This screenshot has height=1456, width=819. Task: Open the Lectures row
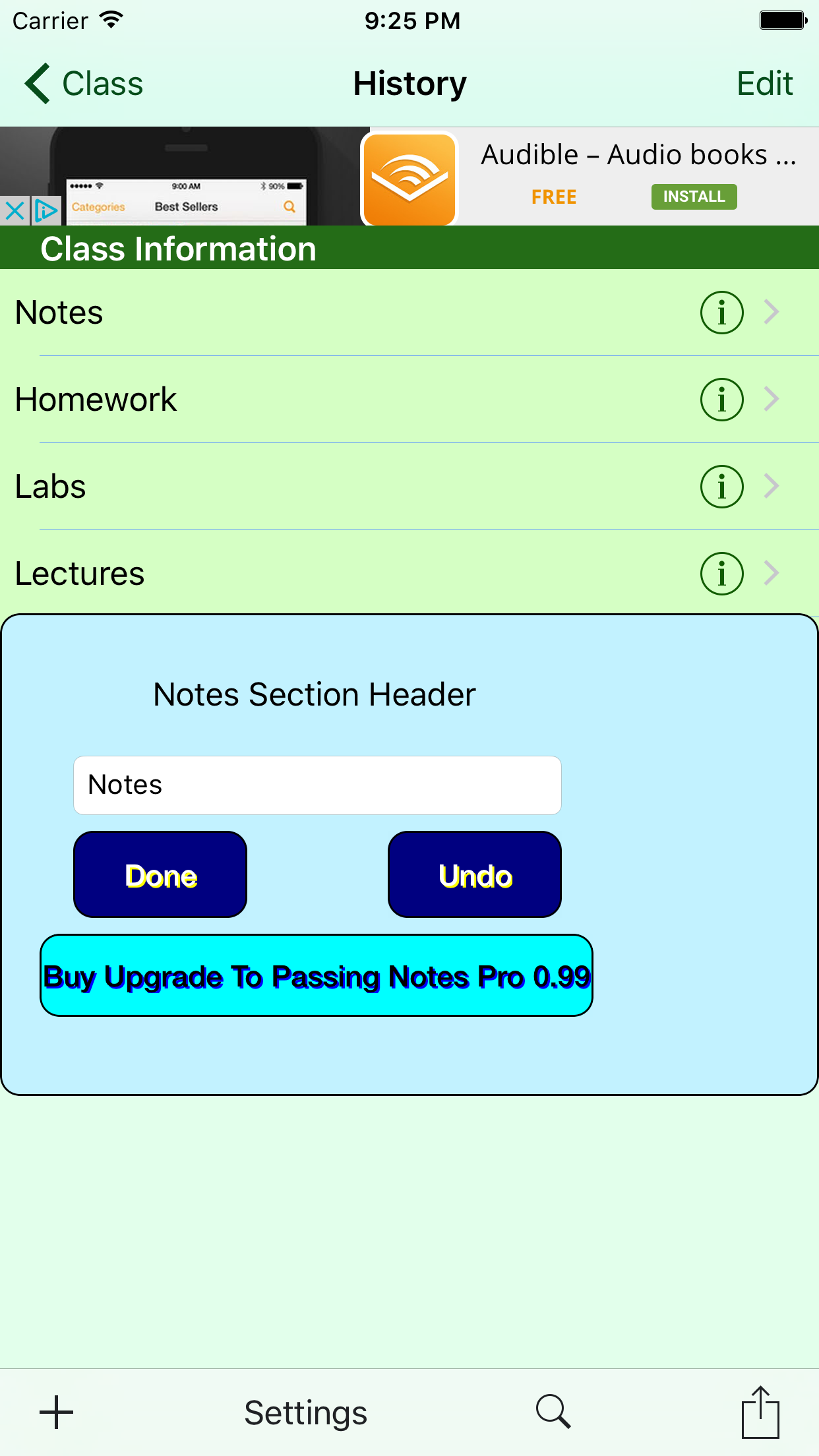409,572
